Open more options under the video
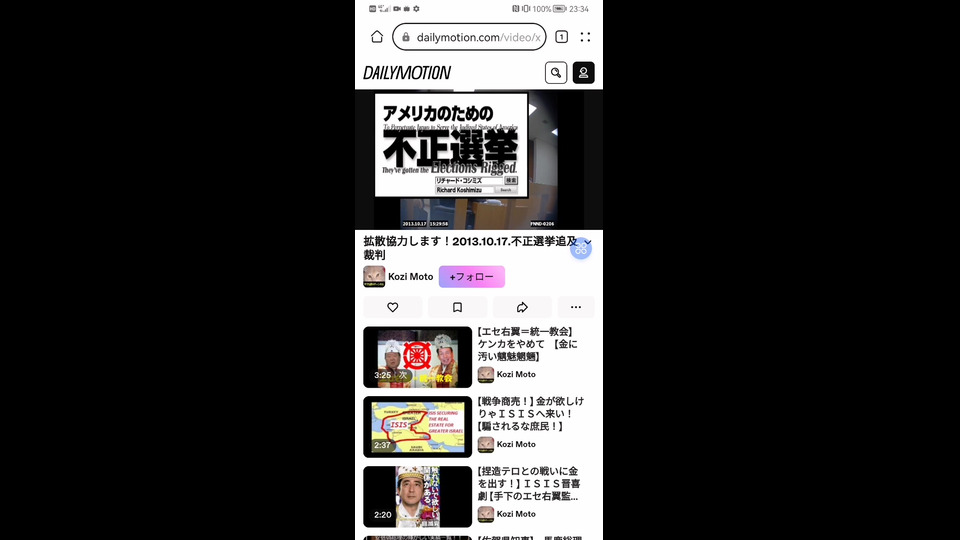This screenshot has width=960, height=540. [x=575, y=307]
